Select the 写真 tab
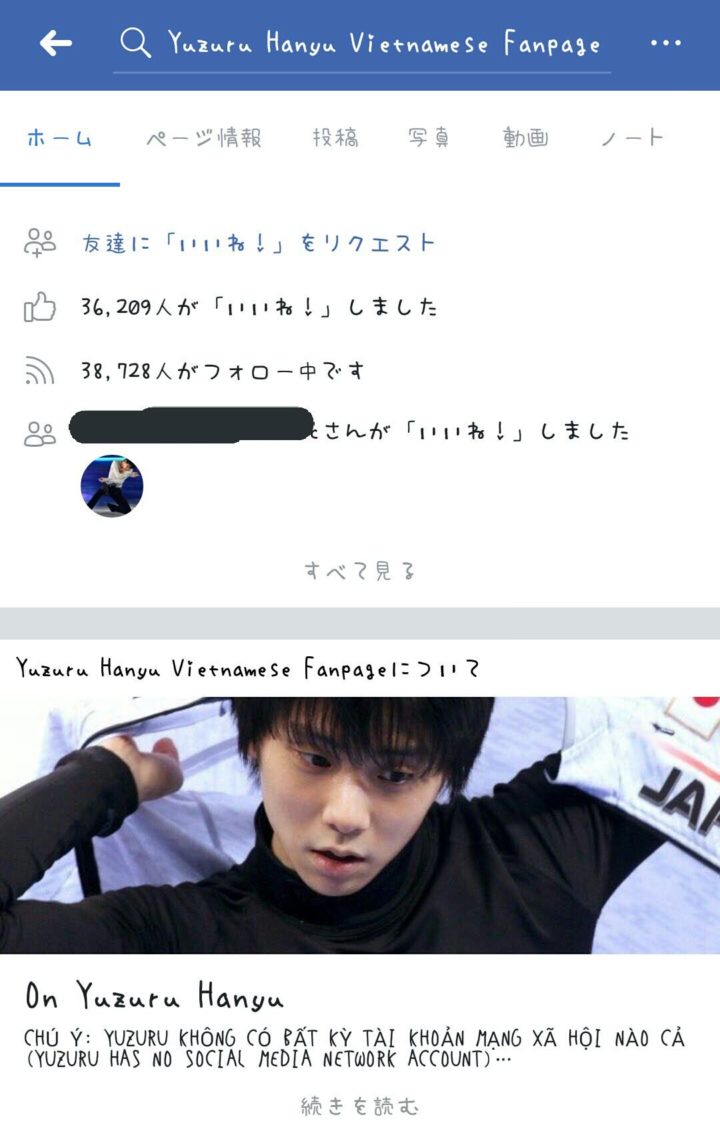Image resolution: width=720 pixels, height=1127 pixels. click(x=429, y=139)
